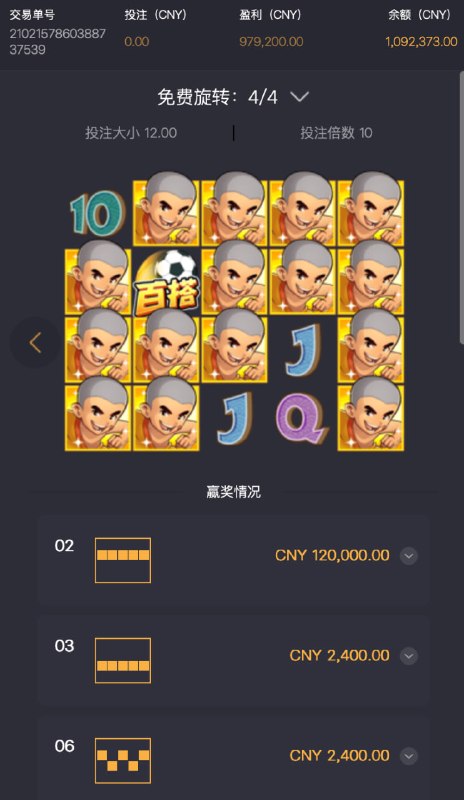
Task: Expand payline 03 win details
Action: click(408, 656)
